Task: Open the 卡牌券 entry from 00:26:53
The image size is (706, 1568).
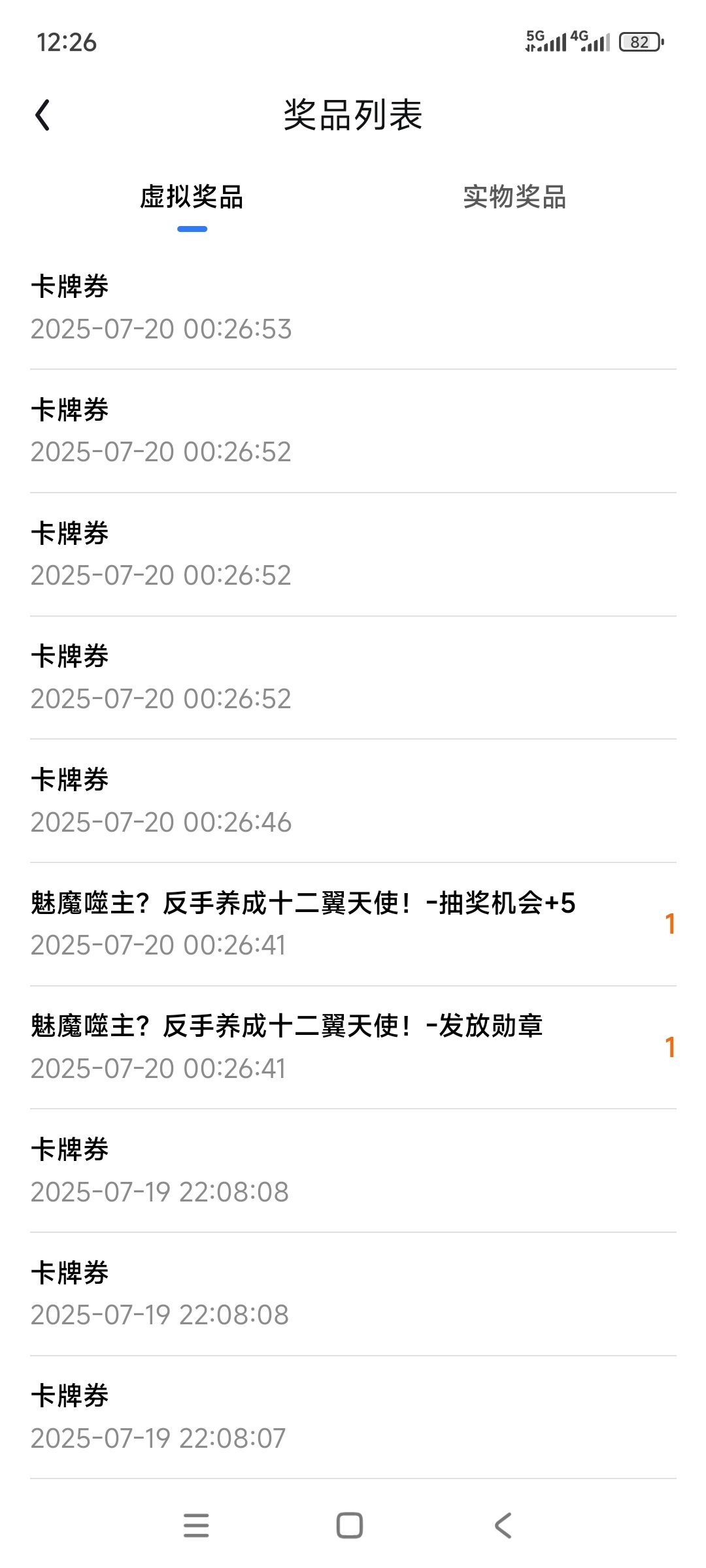Action: point(353,308)
